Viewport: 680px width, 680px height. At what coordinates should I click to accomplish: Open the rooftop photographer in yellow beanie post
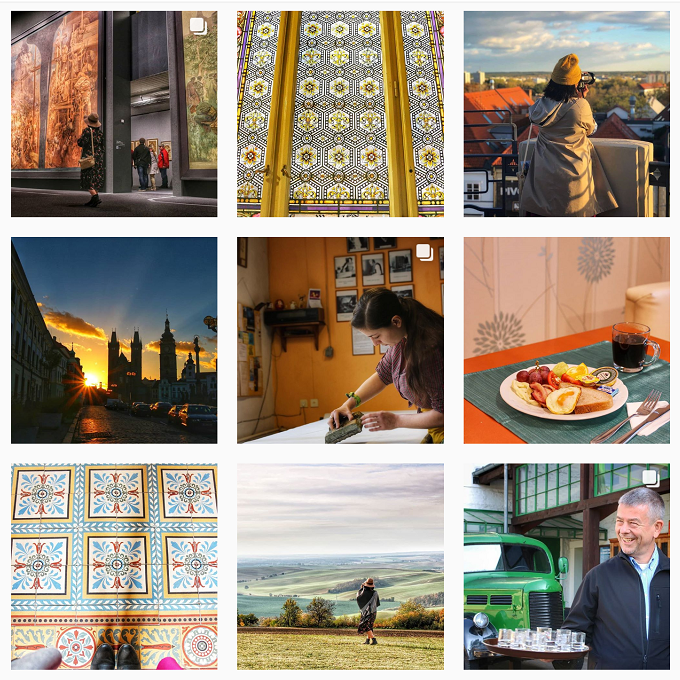coord(566,114)
